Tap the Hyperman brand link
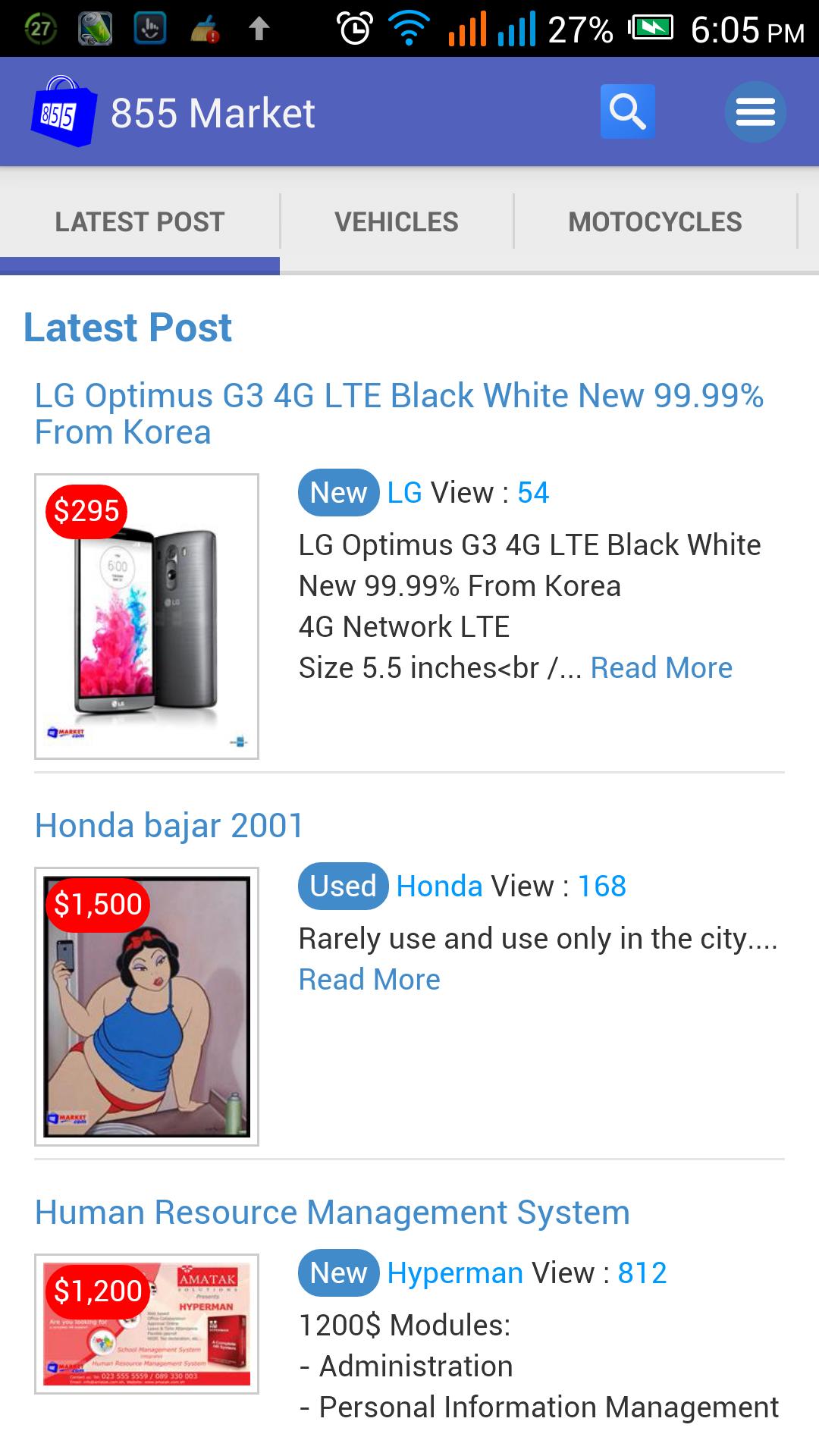The image size is (819, 1456). point(455,1272)
